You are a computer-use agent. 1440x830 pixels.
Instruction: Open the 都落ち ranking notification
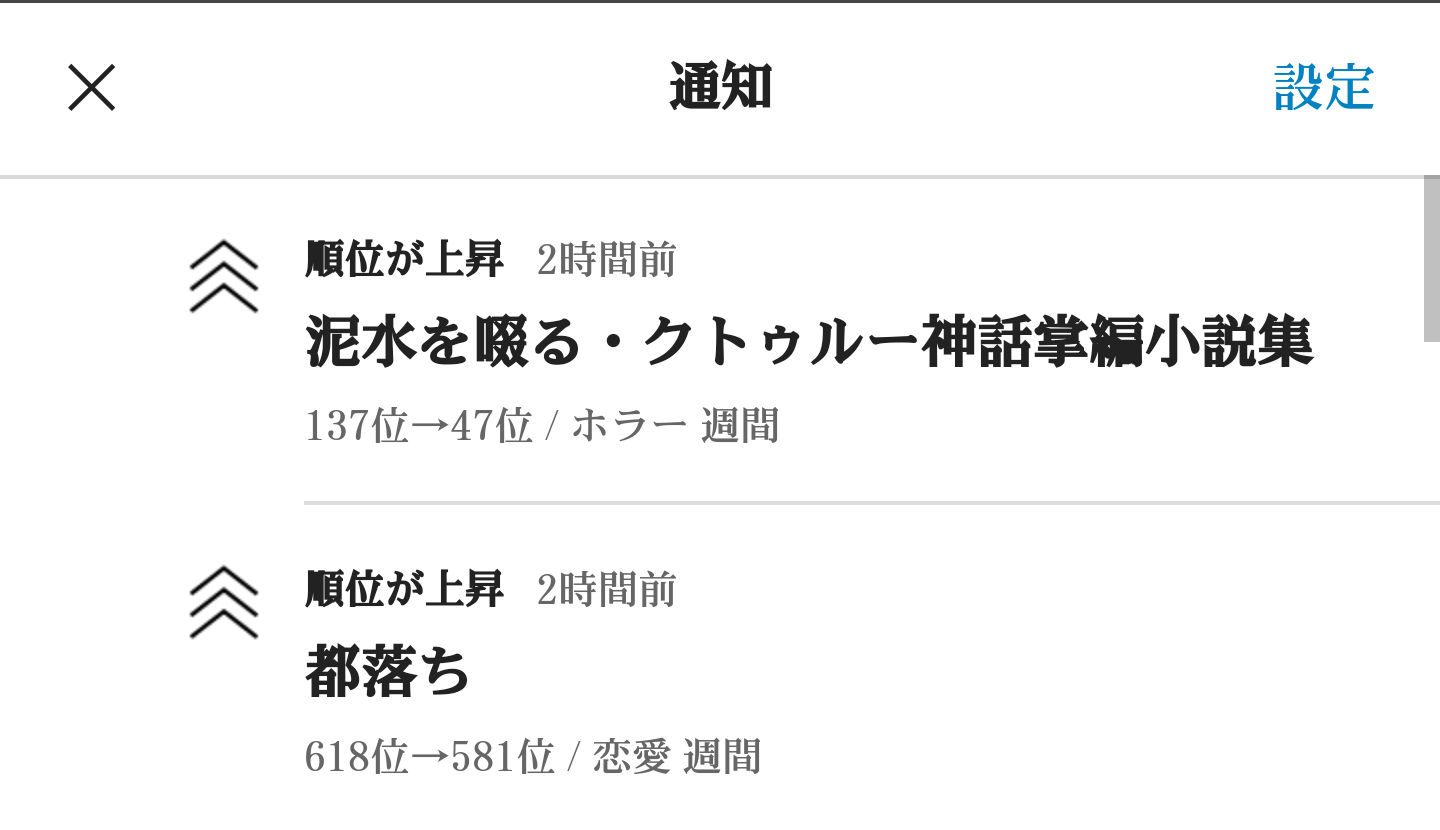click(388, 672)
